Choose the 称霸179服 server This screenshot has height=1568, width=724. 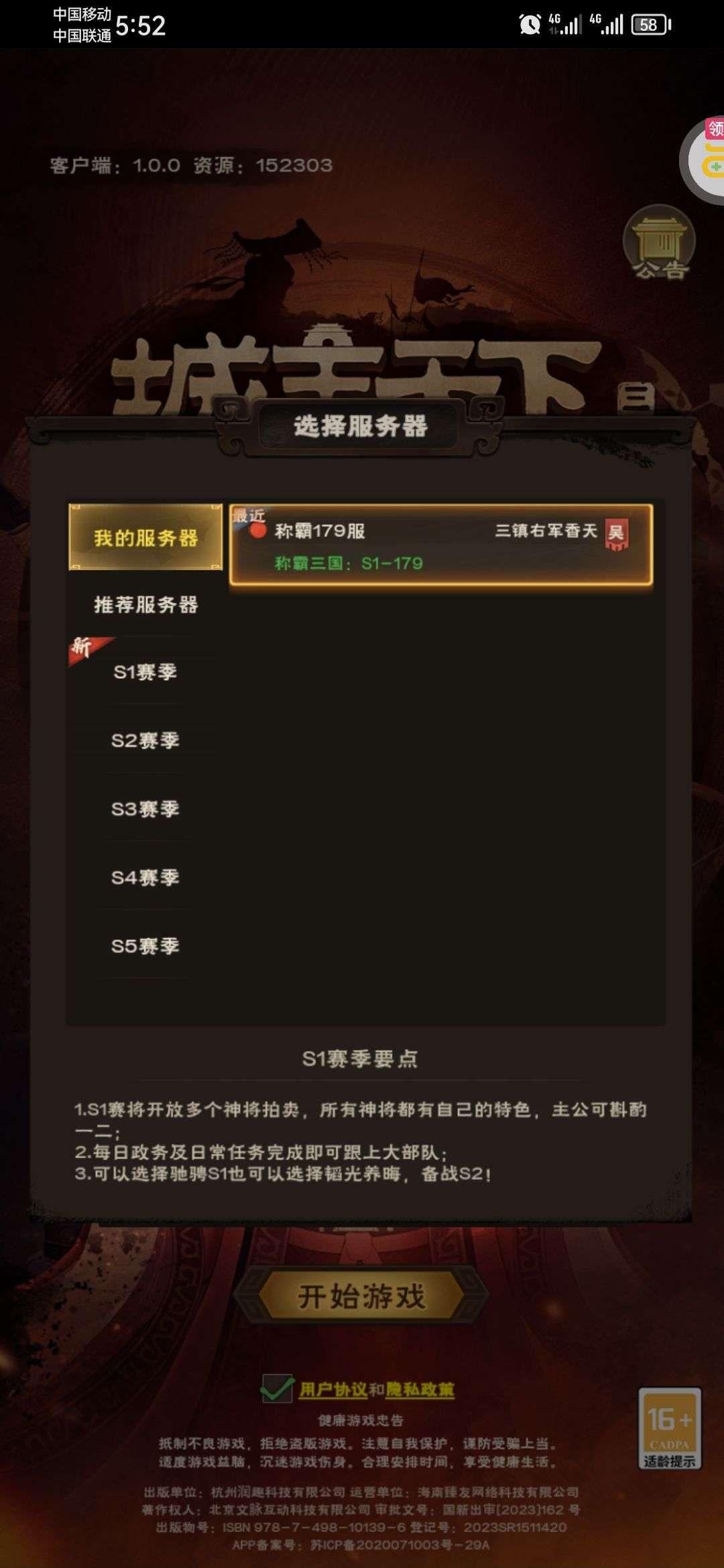[440, 545]
